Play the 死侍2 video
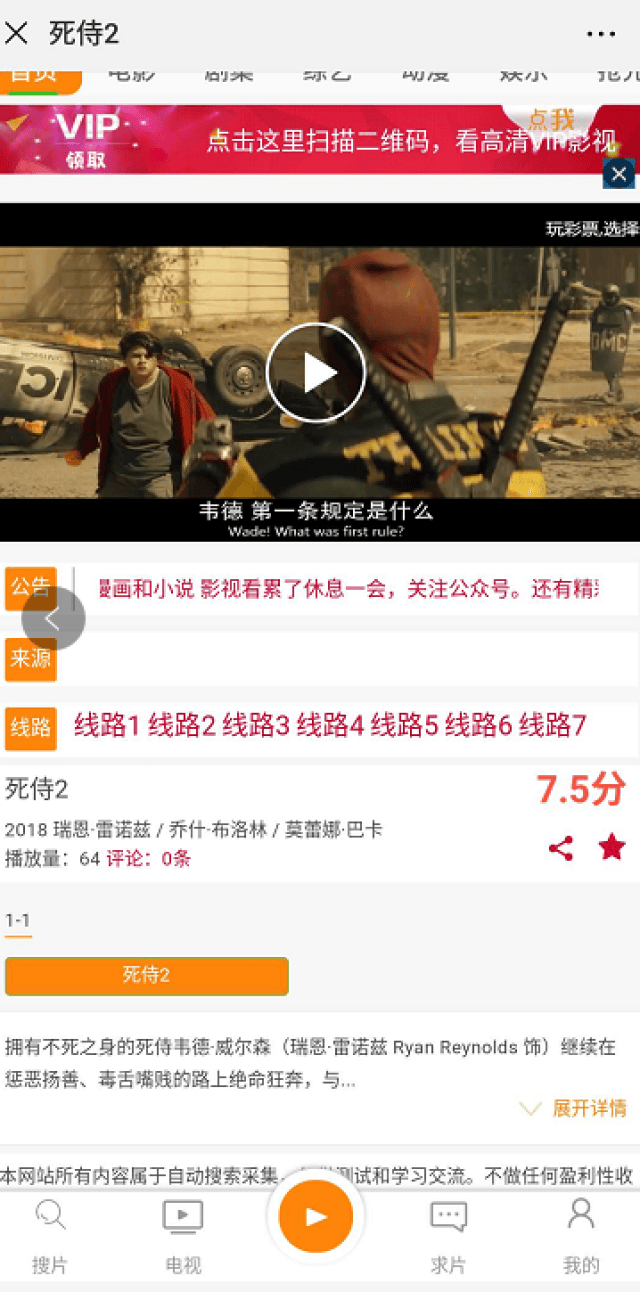The height and width of the screenshot is (1292, 640). [316, 372]
